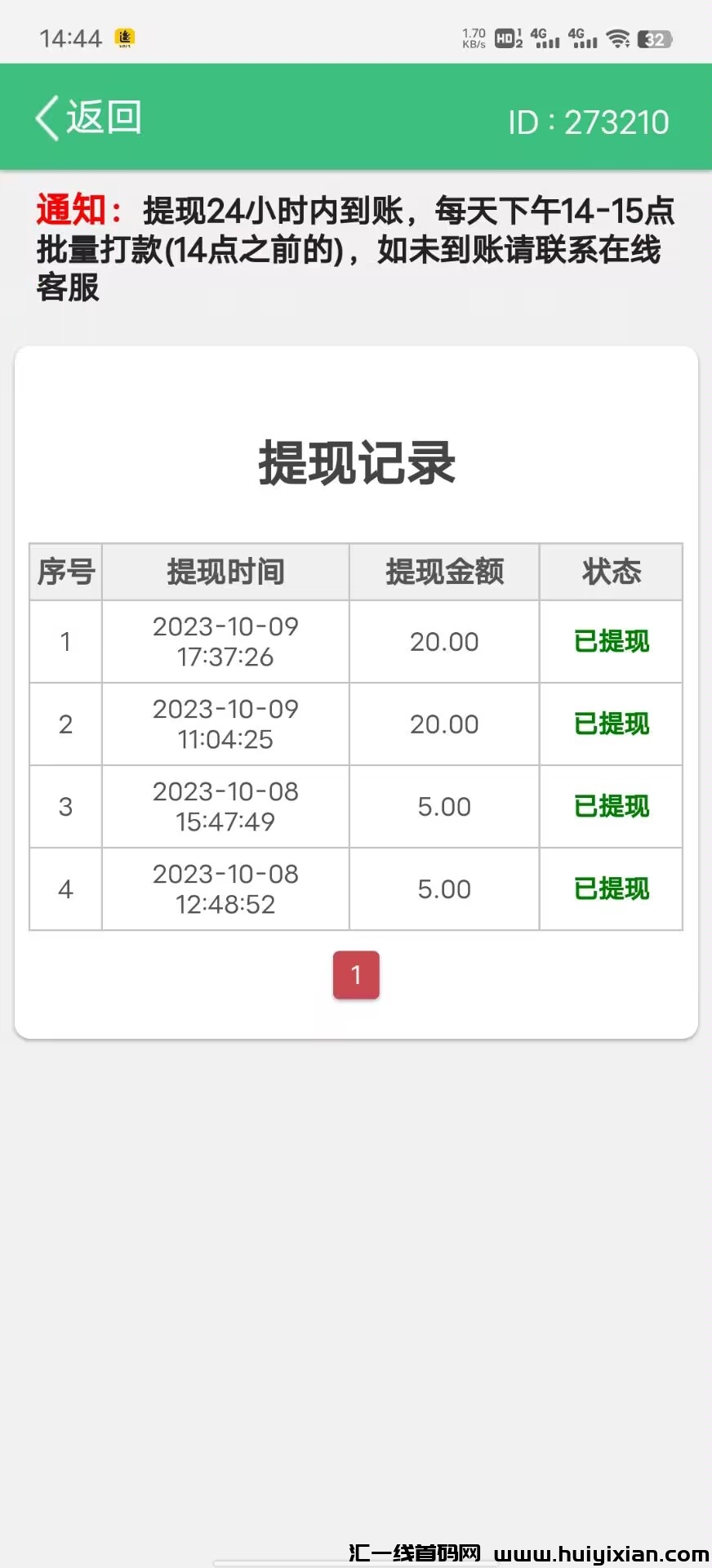Select the WiFi icon in status bar
The width and height of the screenshot is (712, 1568).
tap(618, 37)
